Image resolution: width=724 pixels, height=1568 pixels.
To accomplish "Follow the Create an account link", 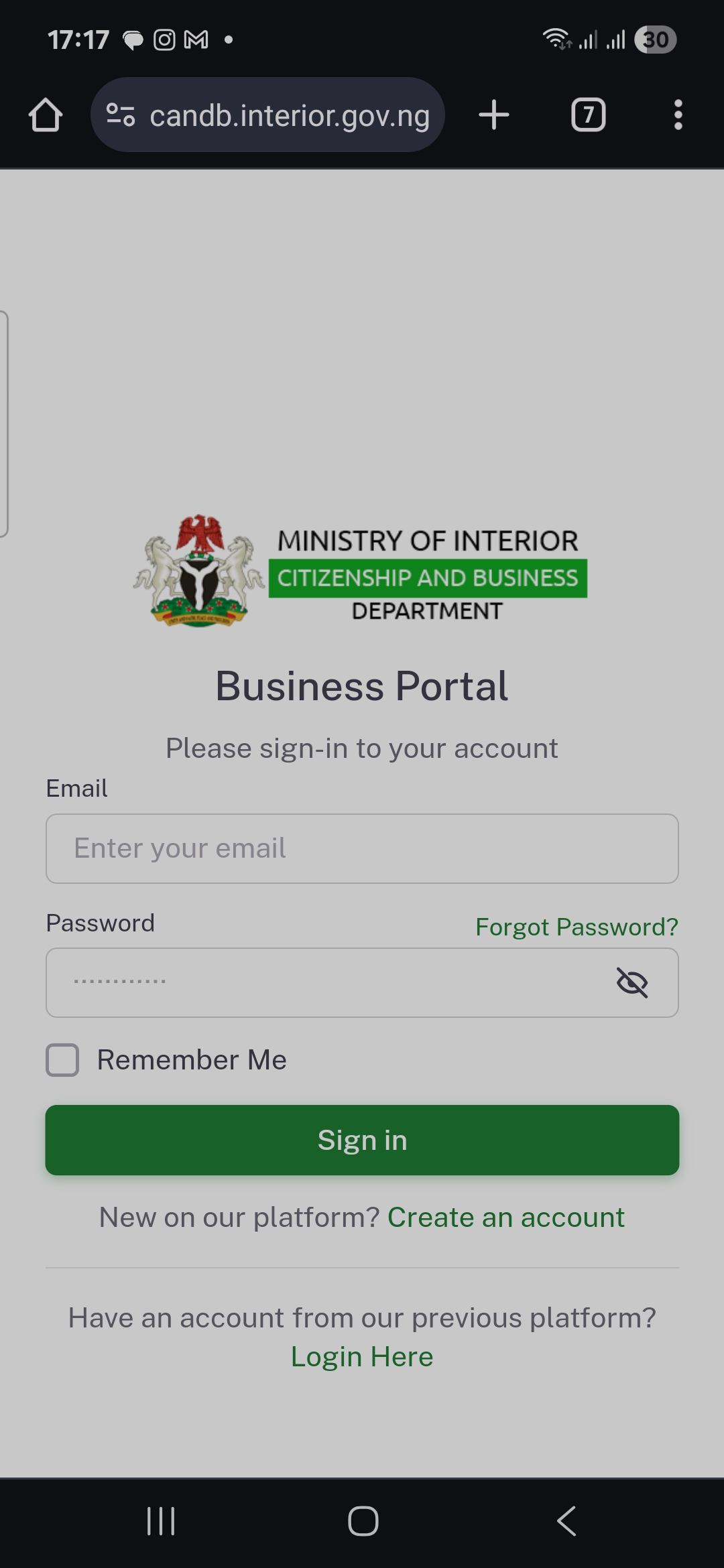I will 505,1217.
